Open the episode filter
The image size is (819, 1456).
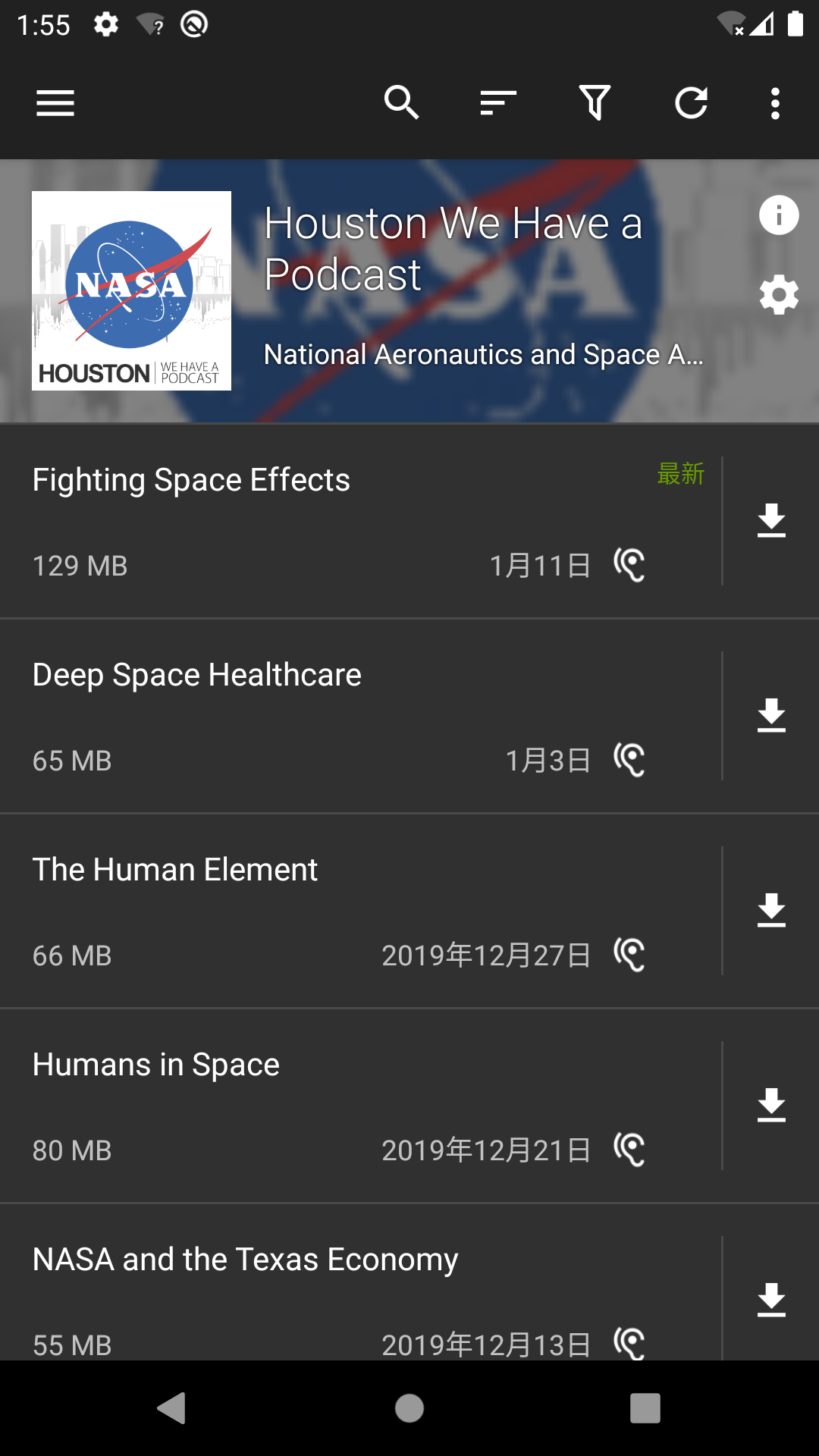pyautogui.click(x=595, y=103)
